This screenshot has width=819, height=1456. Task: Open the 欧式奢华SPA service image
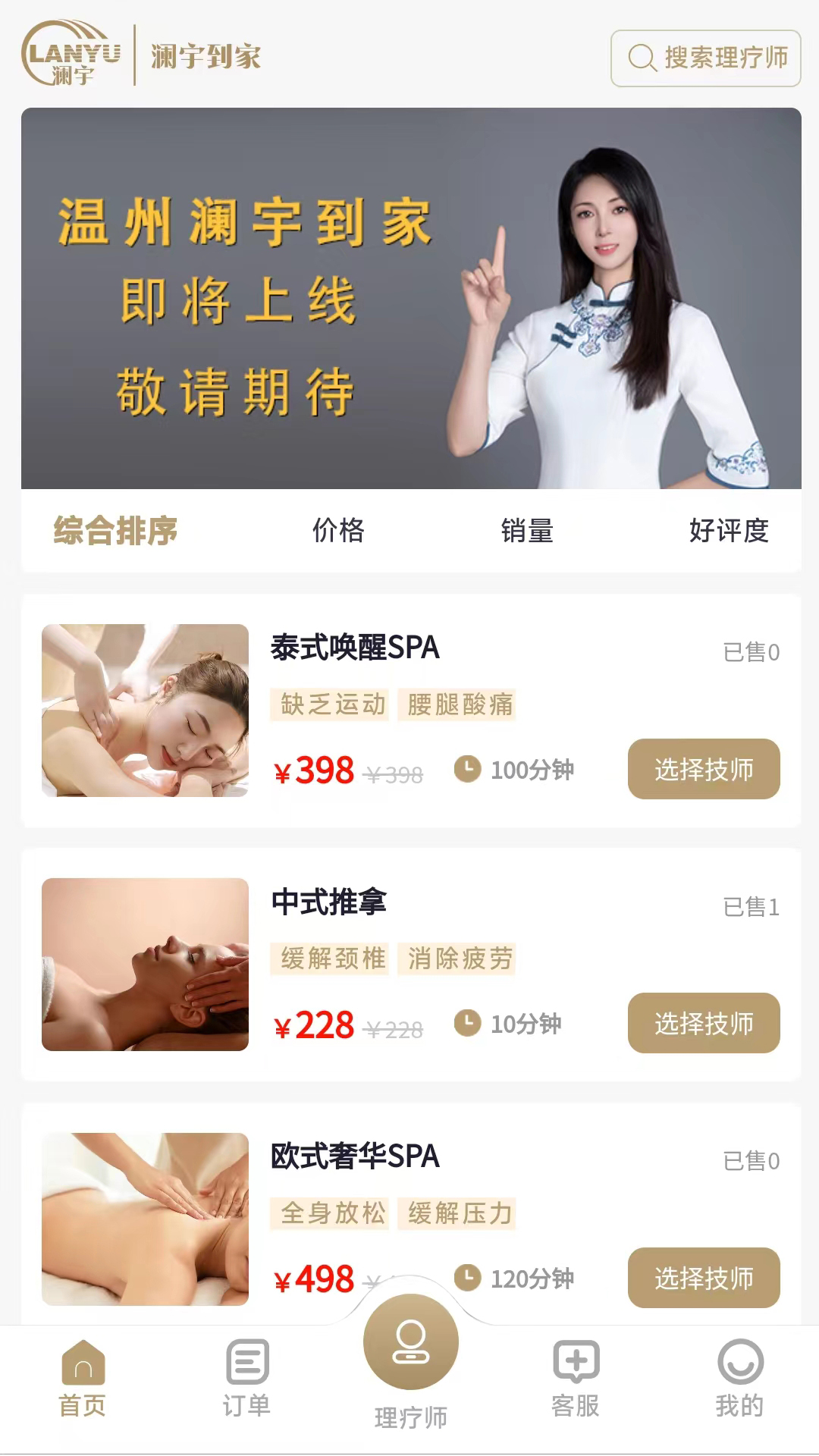(x=145, y=1219)
